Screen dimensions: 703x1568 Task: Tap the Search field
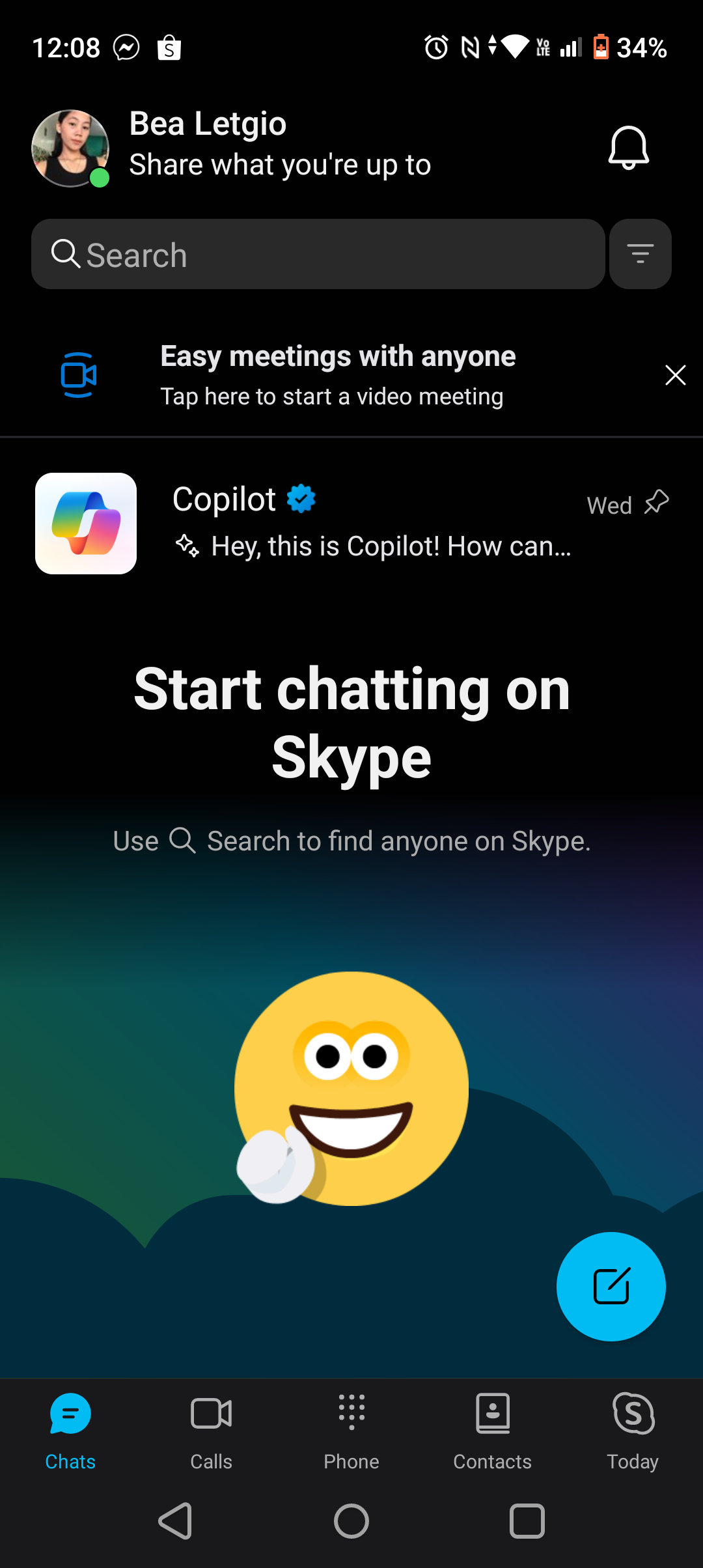pyautogui.click(x=318, y=254)
